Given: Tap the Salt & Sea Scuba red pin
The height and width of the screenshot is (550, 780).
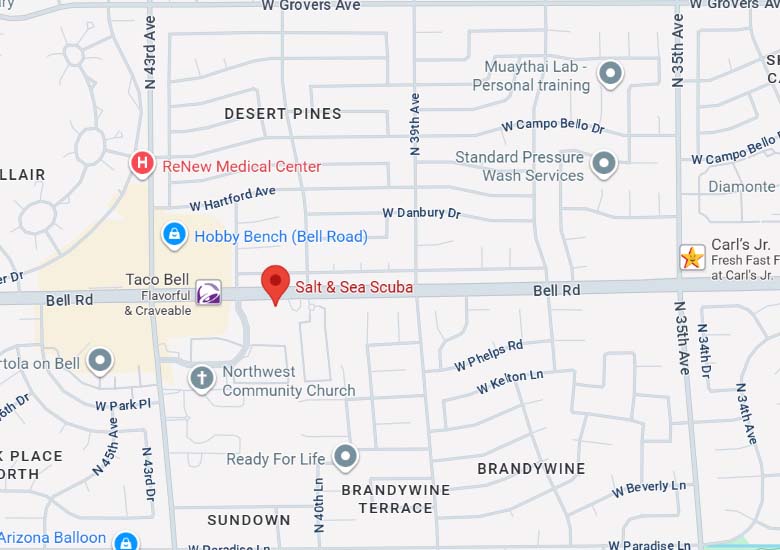Looking at the screenshot, I should (x=275, y=284).
